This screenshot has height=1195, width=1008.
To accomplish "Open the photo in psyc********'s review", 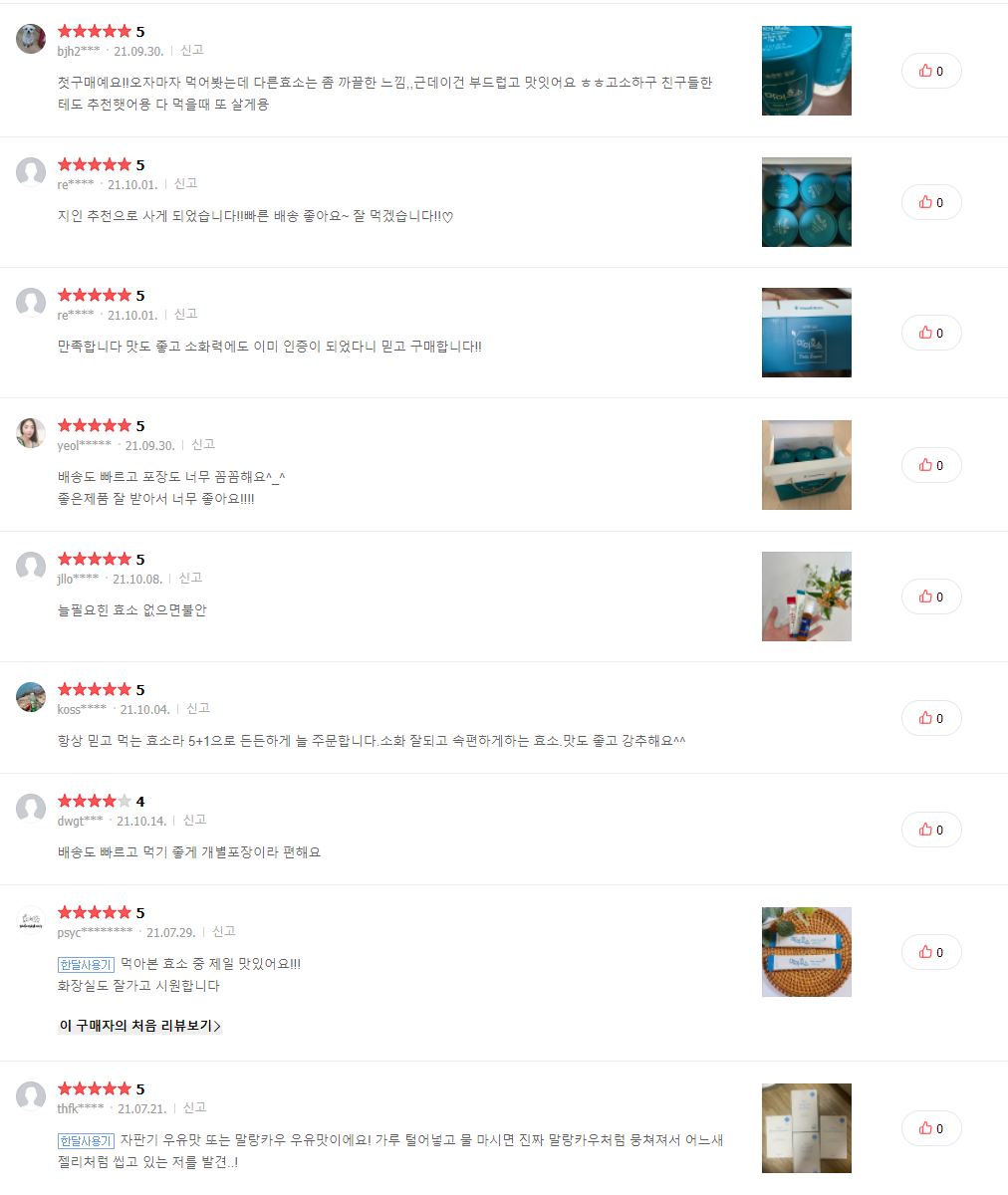I will click(x=806, y=952).
